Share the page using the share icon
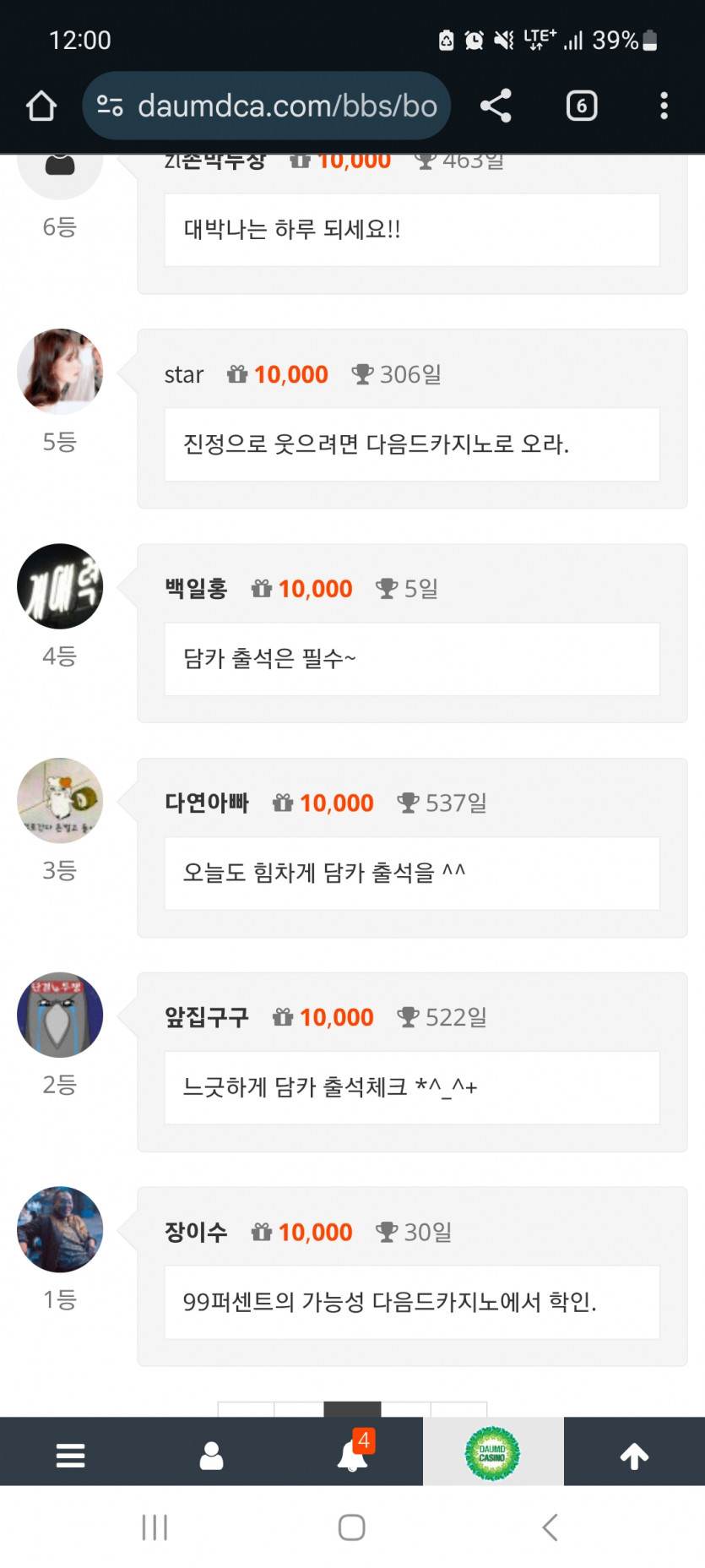Image resolution: width=705 pixels, height=1568 pixels. click(495, 105)
